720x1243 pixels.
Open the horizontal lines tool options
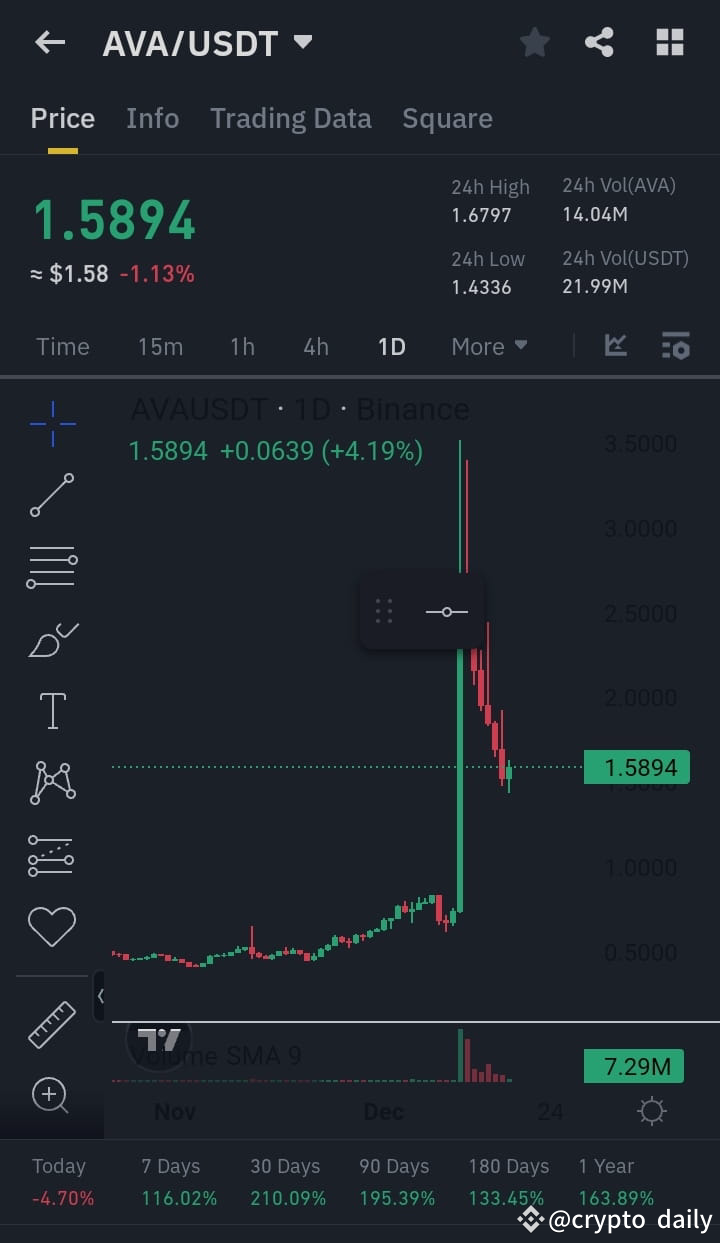[x=52, y=567]
